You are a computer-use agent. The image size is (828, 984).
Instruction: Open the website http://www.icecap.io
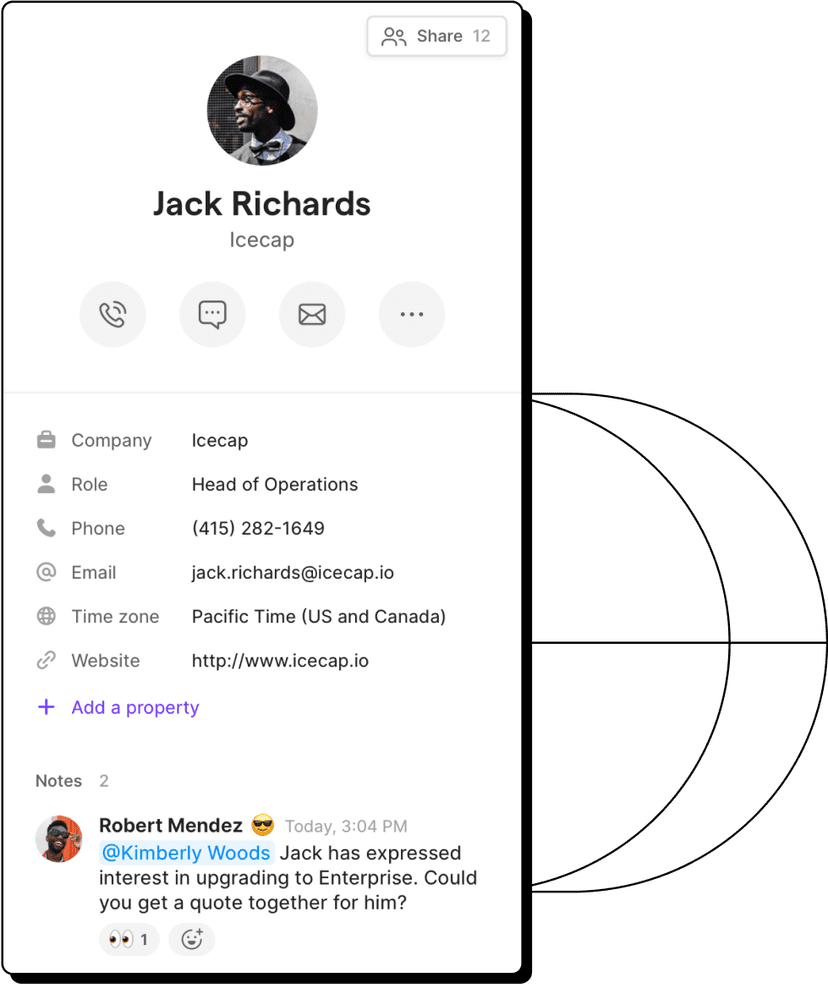tap(280, 661)
